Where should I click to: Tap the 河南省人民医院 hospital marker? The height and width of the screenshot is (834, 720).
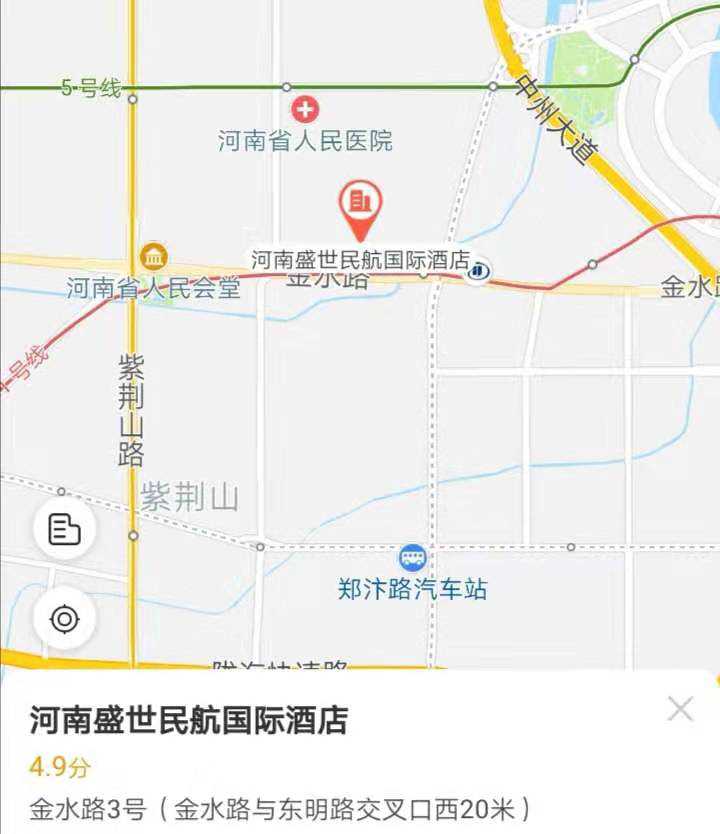[x=304, y=109]
